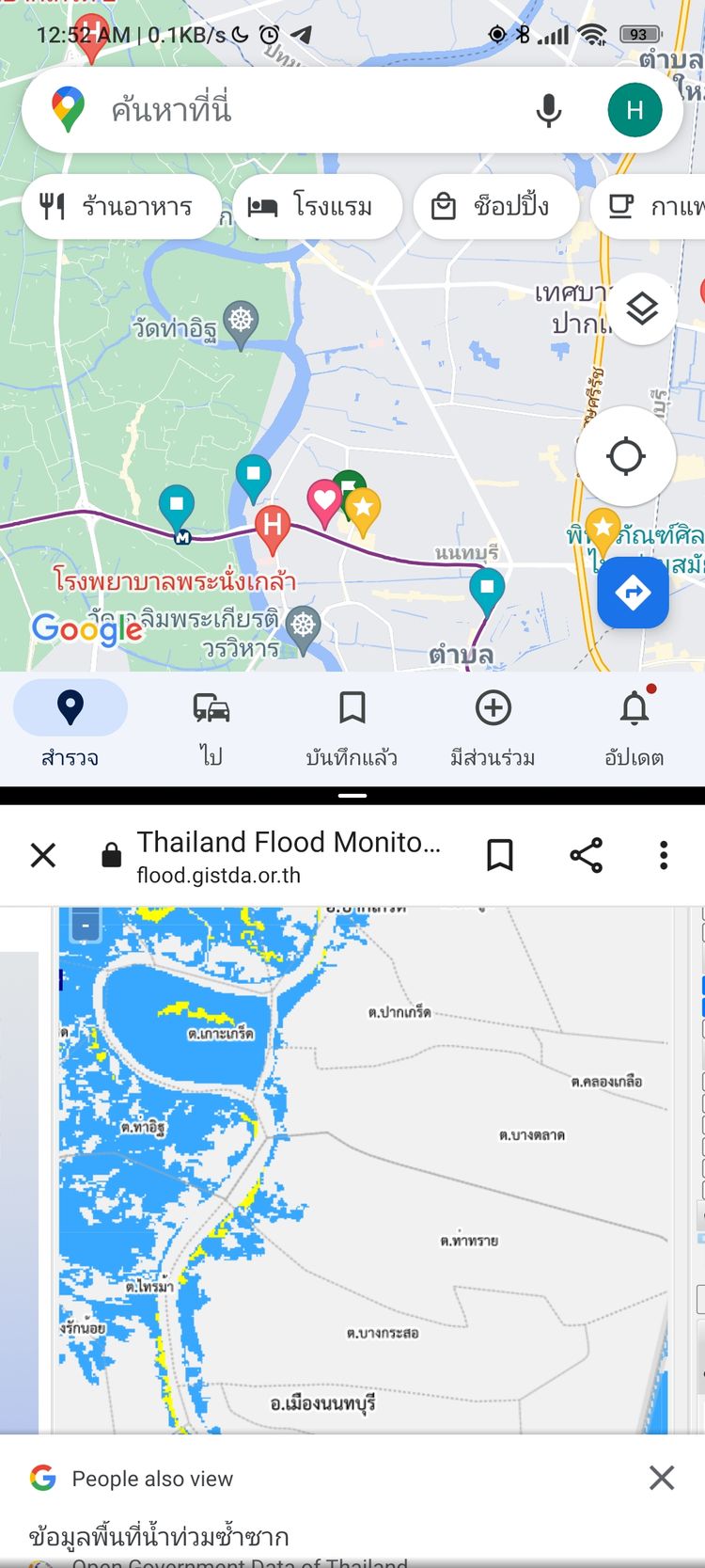Open the blue directions button
Viewport: 705px width, 1568px height.
pos(633,593)
